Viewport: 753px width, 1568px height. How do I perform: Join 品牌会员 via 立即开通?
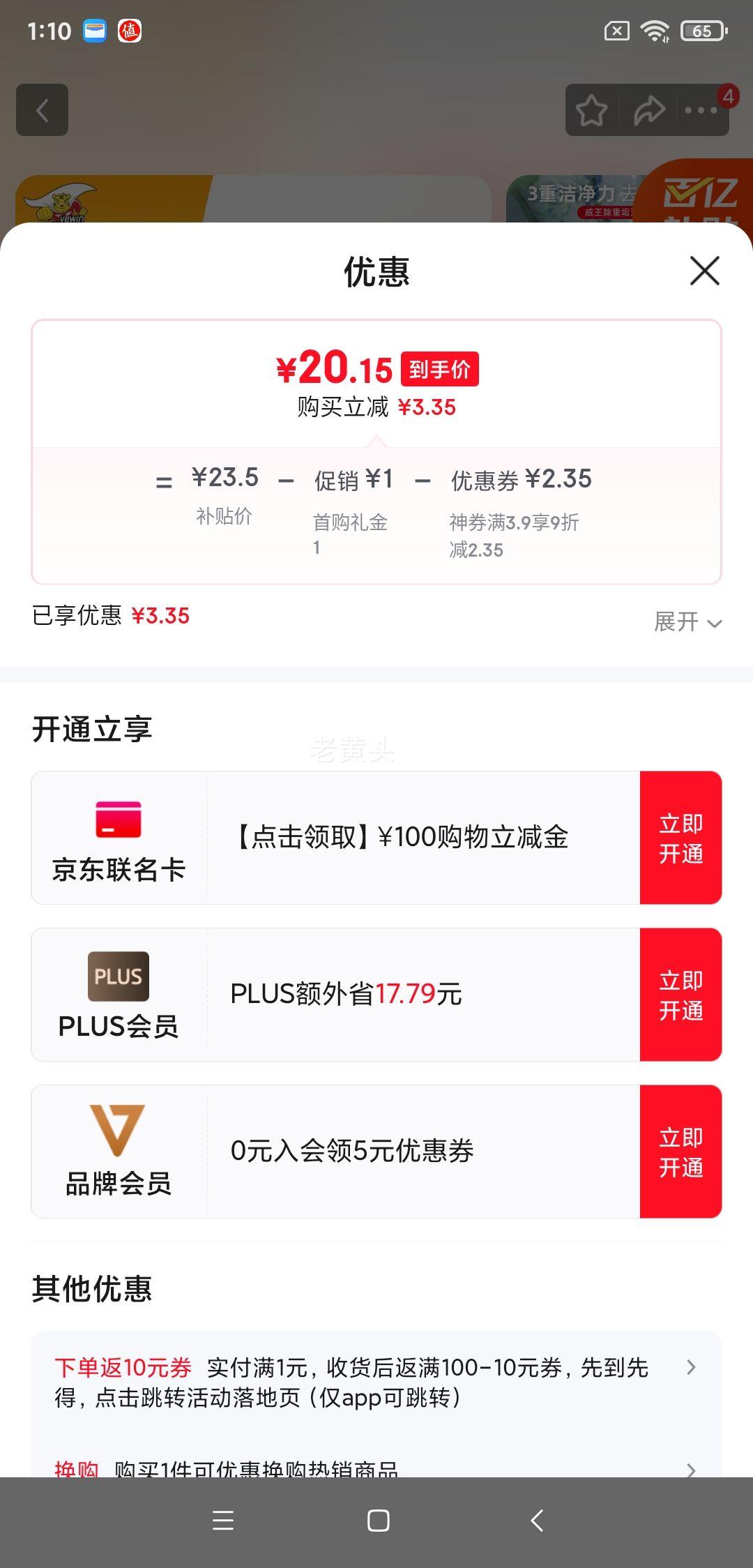tap(680, 1152)
